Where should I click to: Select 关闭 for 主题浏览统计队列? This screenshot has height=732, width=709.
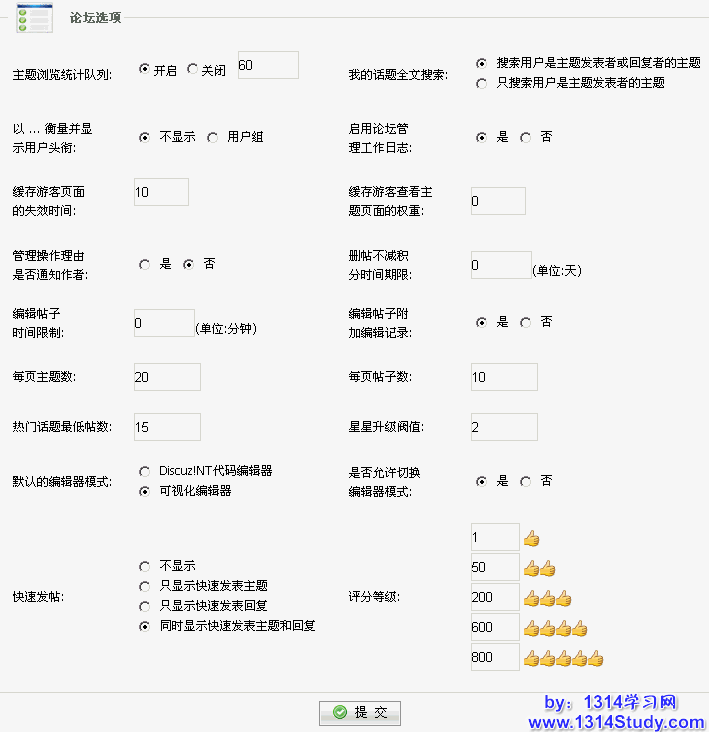[x=193, y=70]
